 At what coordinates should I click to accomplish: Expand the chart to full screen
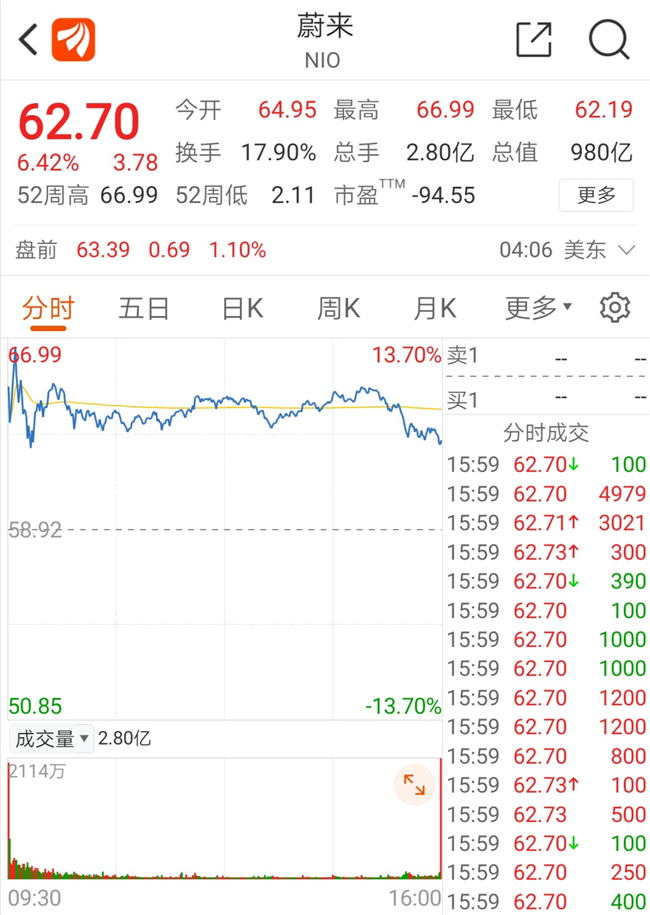click(414, 785)
